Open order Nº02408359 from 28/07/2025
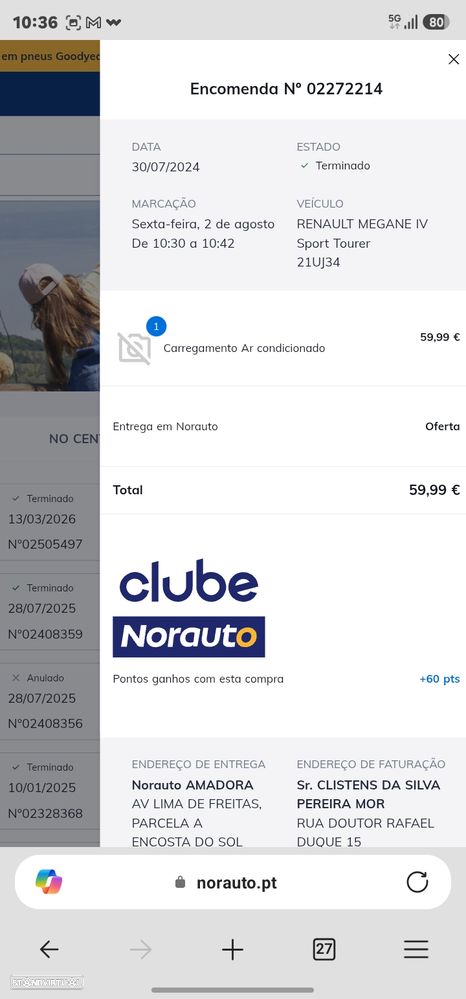Viewport: 466px width, 999px height. (x=50, y=612)
